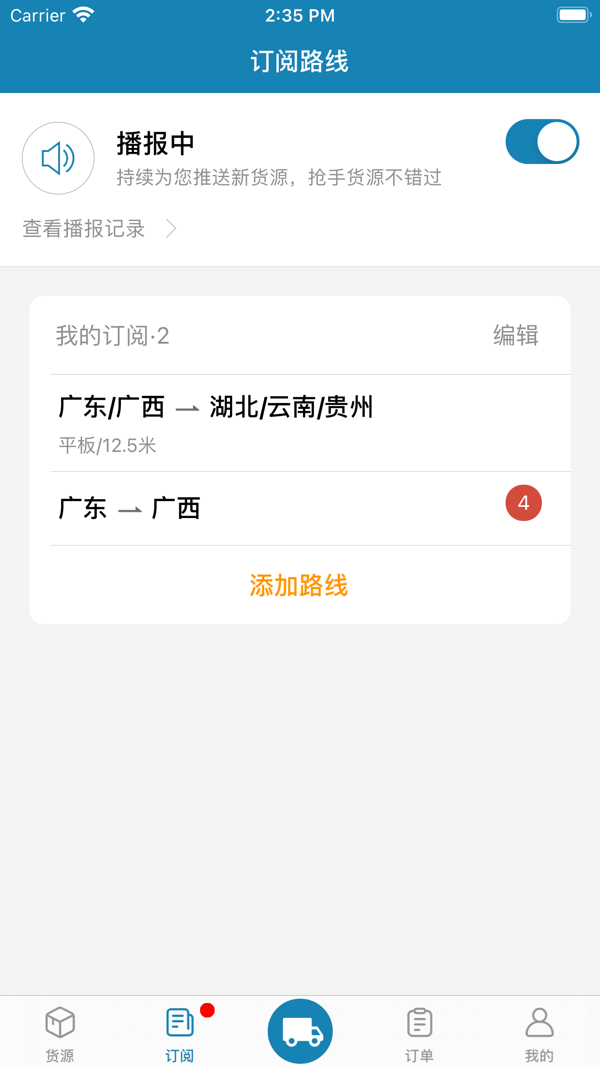Turn off the 播报中 broadcast switch
The height and width of the screenshot is (1067, 600).
[542, 142]
